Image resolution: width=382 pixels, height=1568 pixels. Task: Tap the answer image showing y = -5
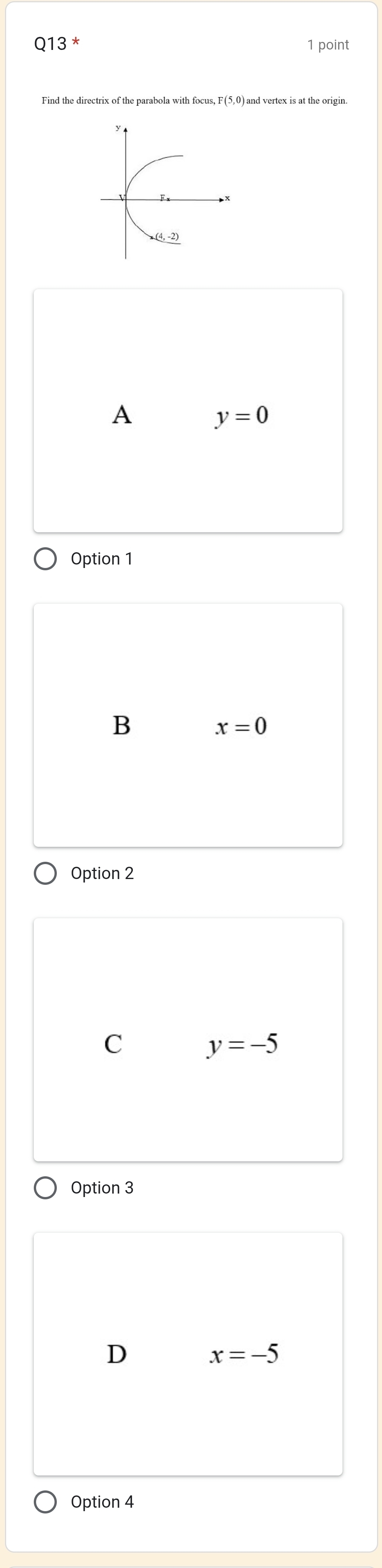188,1040
